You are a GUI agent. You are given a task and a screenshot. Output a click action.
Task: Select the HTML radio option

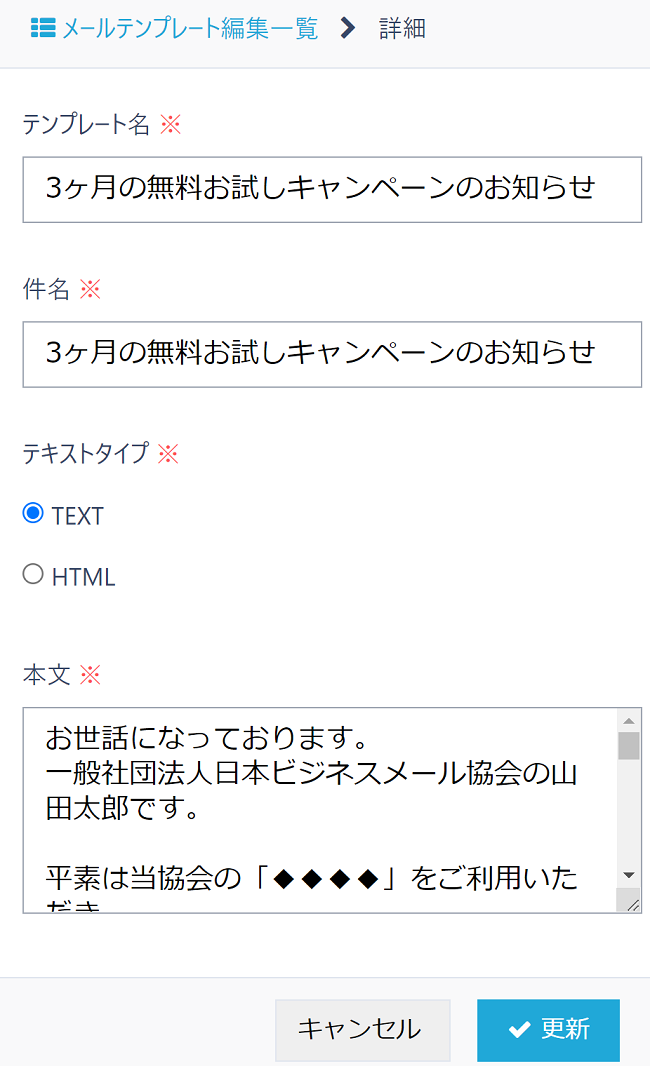click(33, 575)
